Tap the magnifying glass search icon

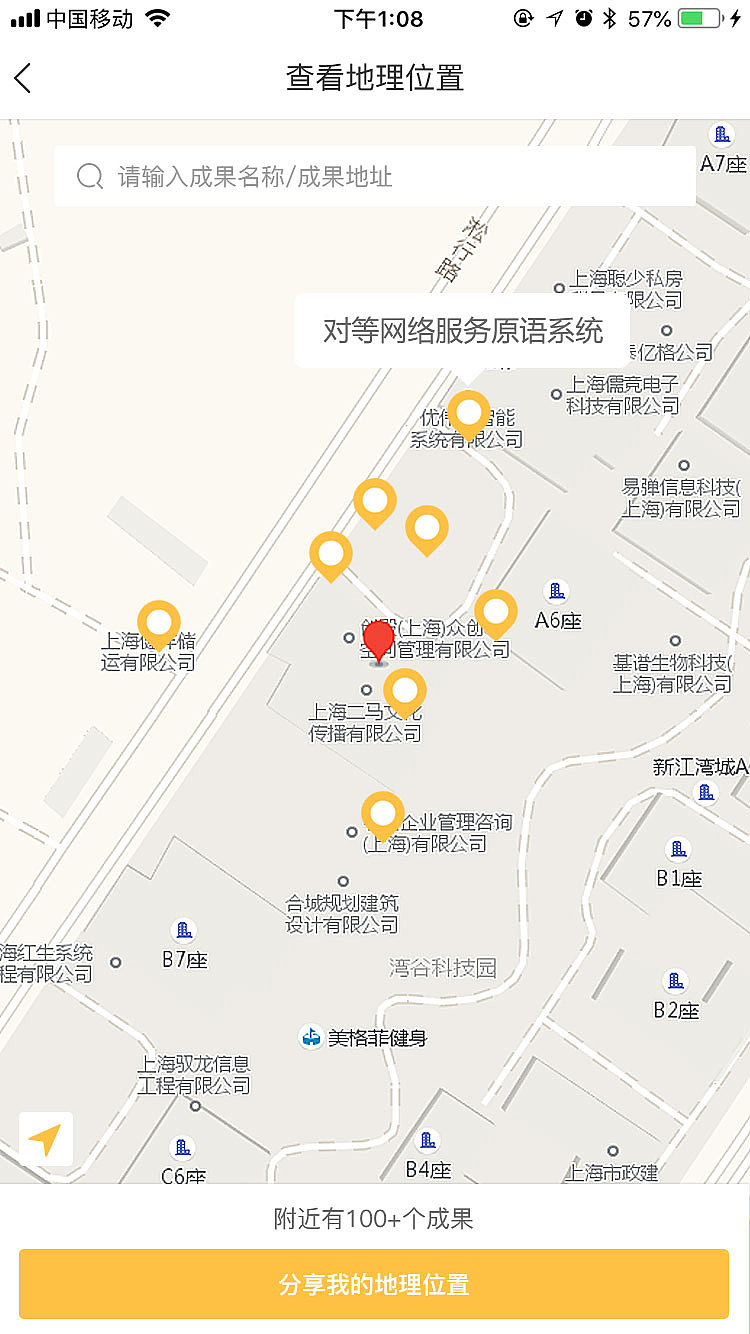[90, 176]
